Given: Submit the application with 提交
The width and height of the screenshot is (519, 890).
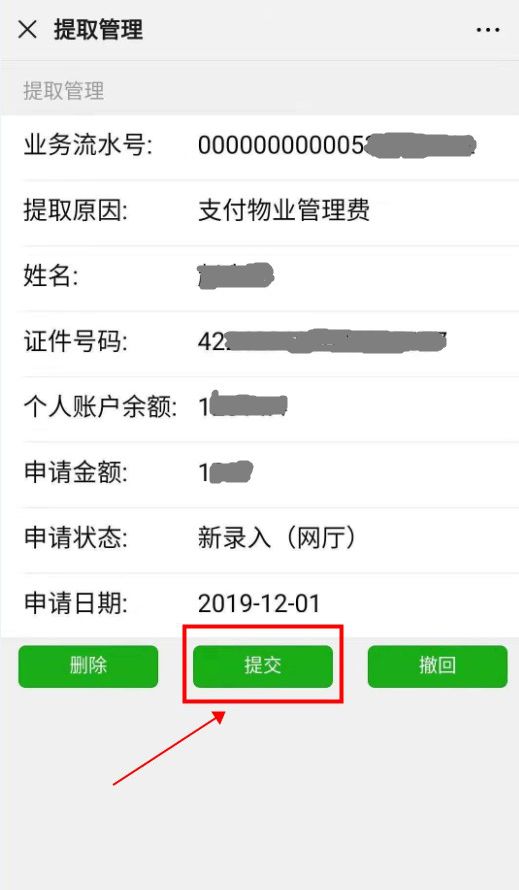Looking at the screenshot, I should pyautogui.click(x=262, y=666).
